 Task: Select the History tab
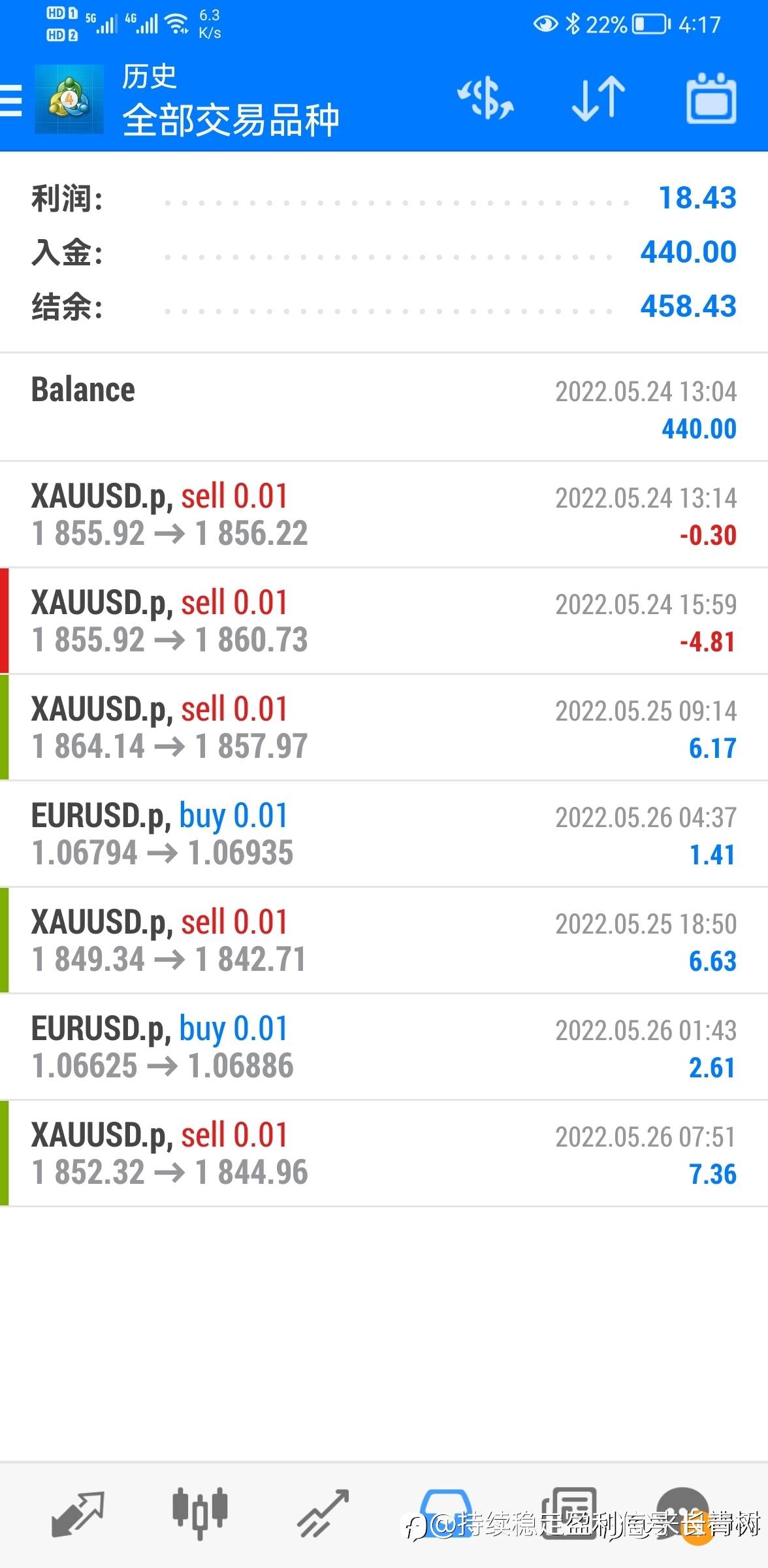click(445, 1513)
